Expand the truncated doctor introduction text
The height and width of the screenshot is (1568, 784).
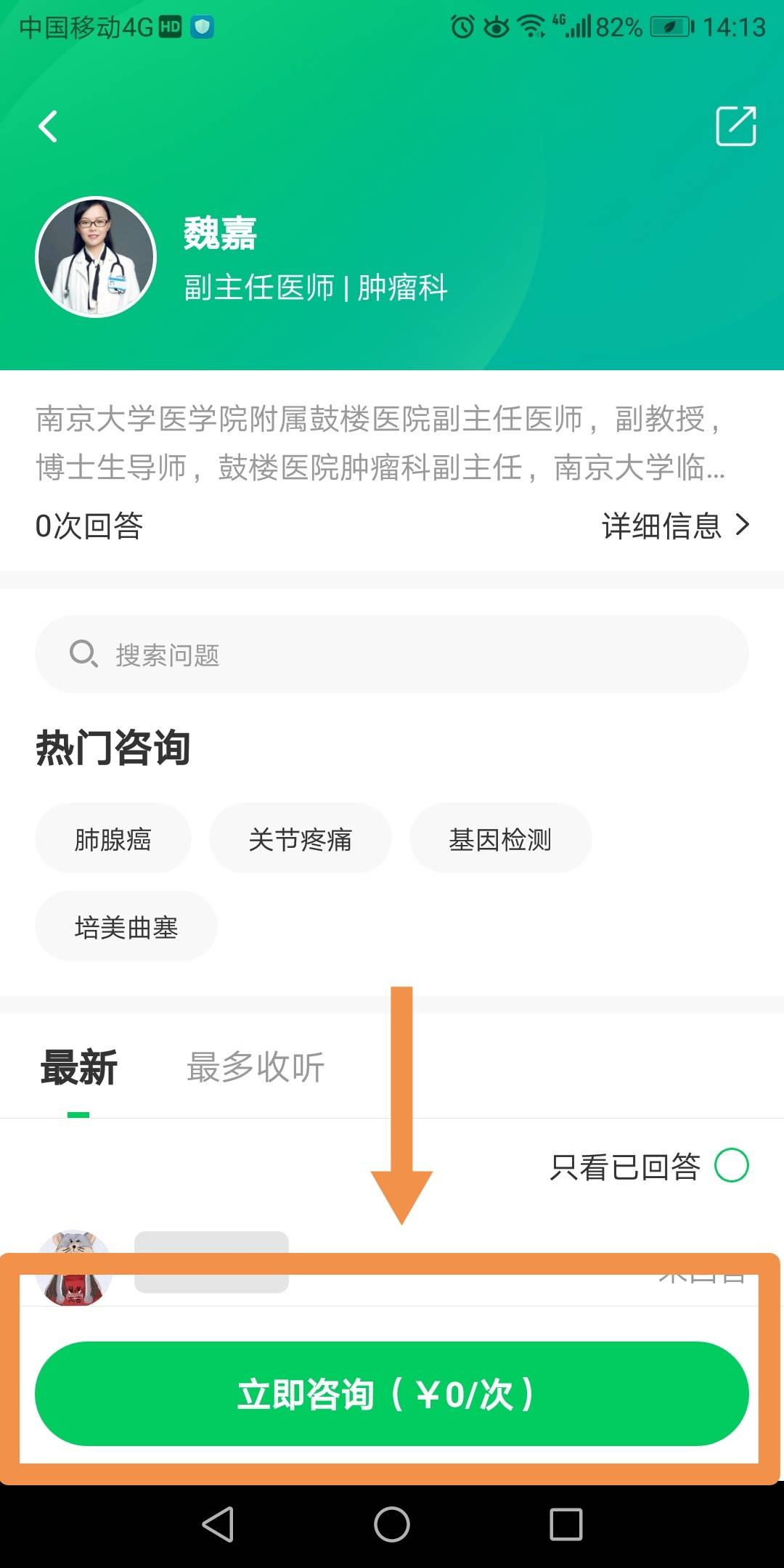377,443
